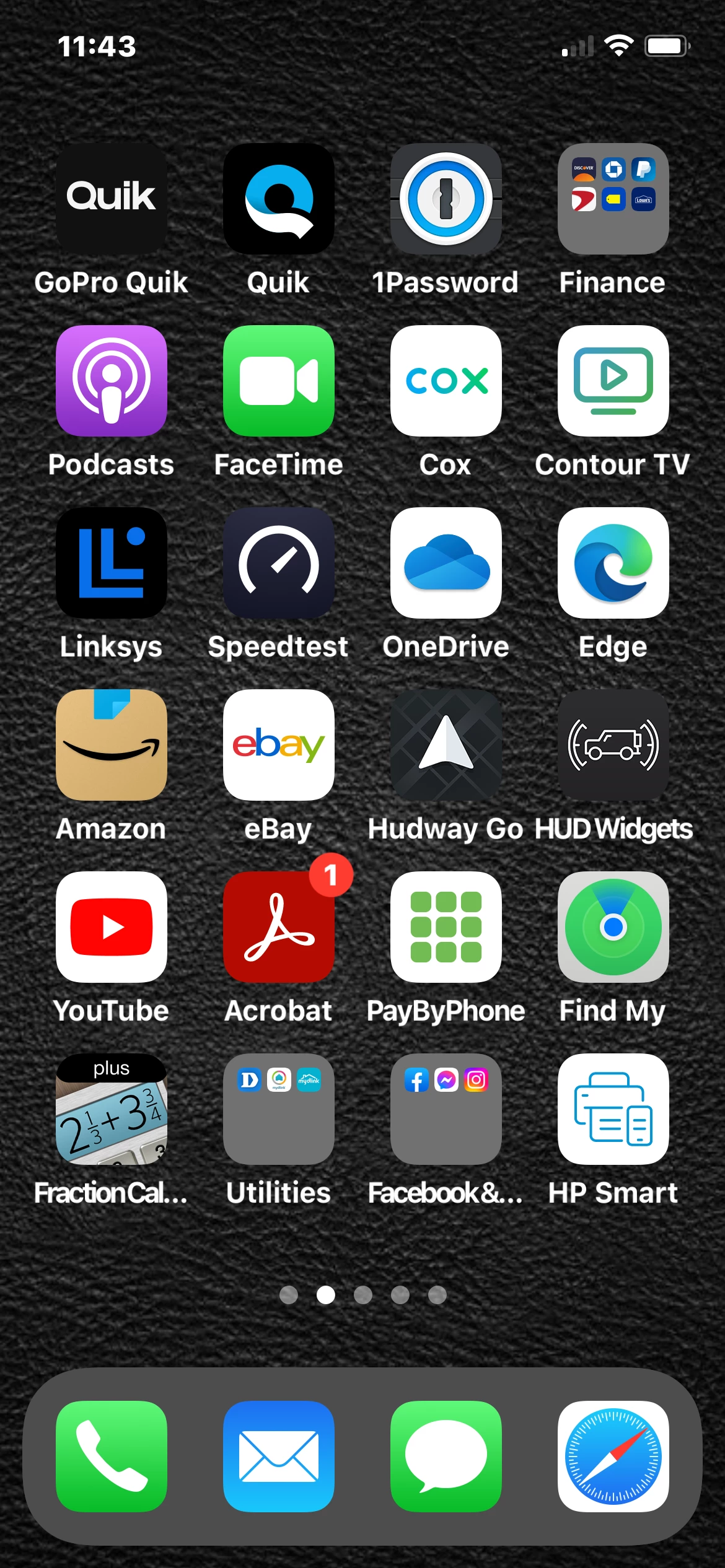Launch the Edge browser

coord(613,563)
